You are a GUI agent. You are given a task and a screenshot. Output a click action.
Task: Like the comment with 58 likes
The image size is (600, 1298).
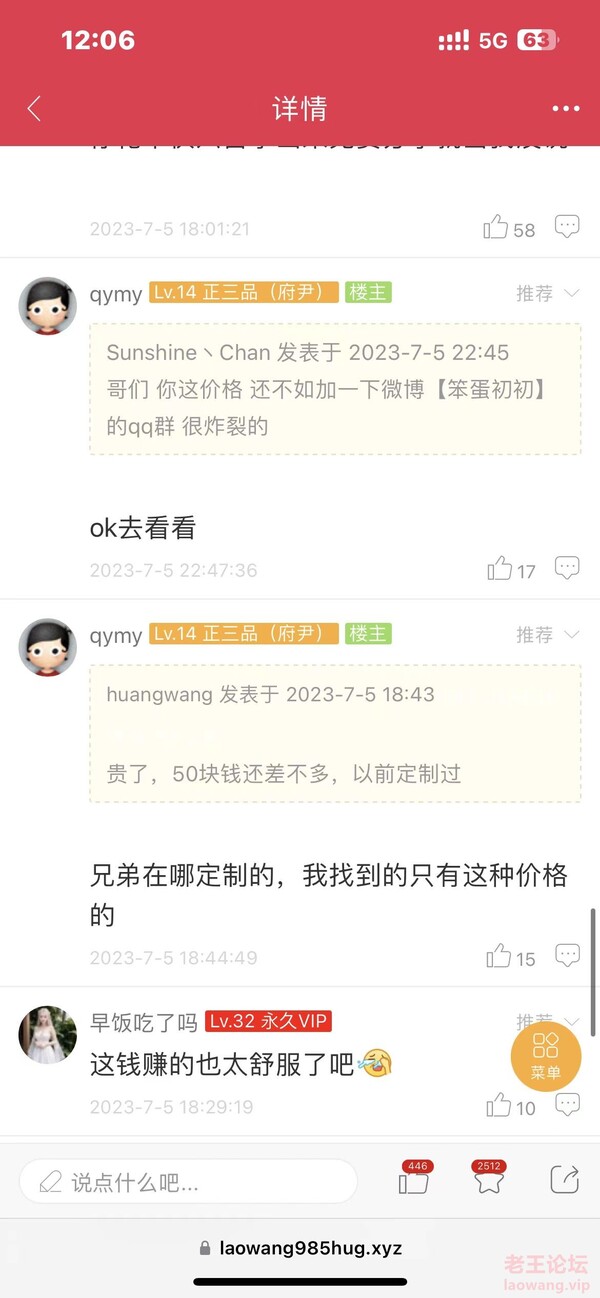pos(497,227)
